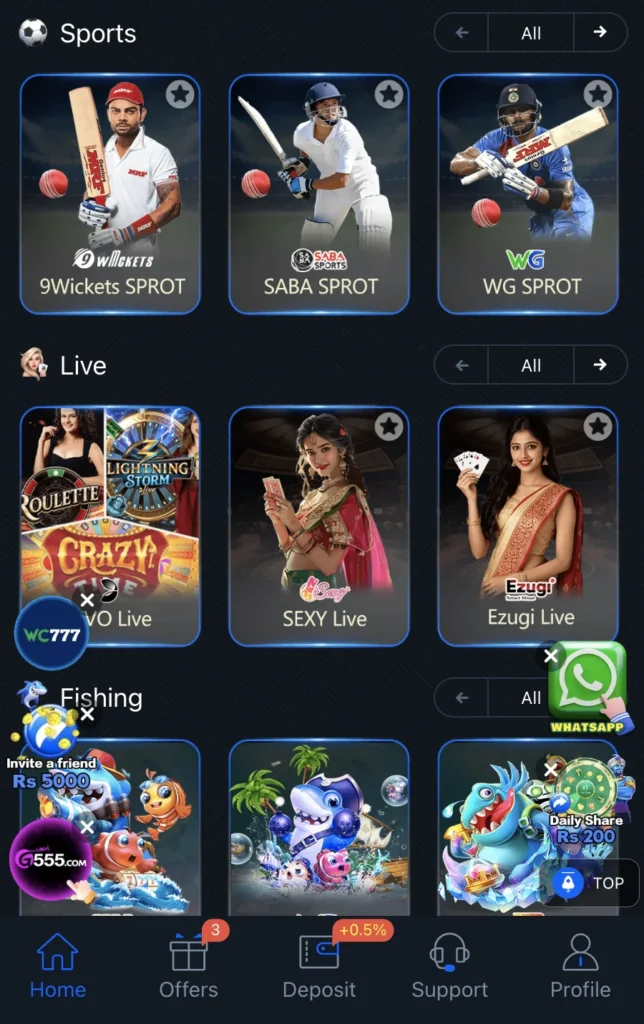
Task: Favorite the 9Wickets SPROT game
Action: [180, 95]
